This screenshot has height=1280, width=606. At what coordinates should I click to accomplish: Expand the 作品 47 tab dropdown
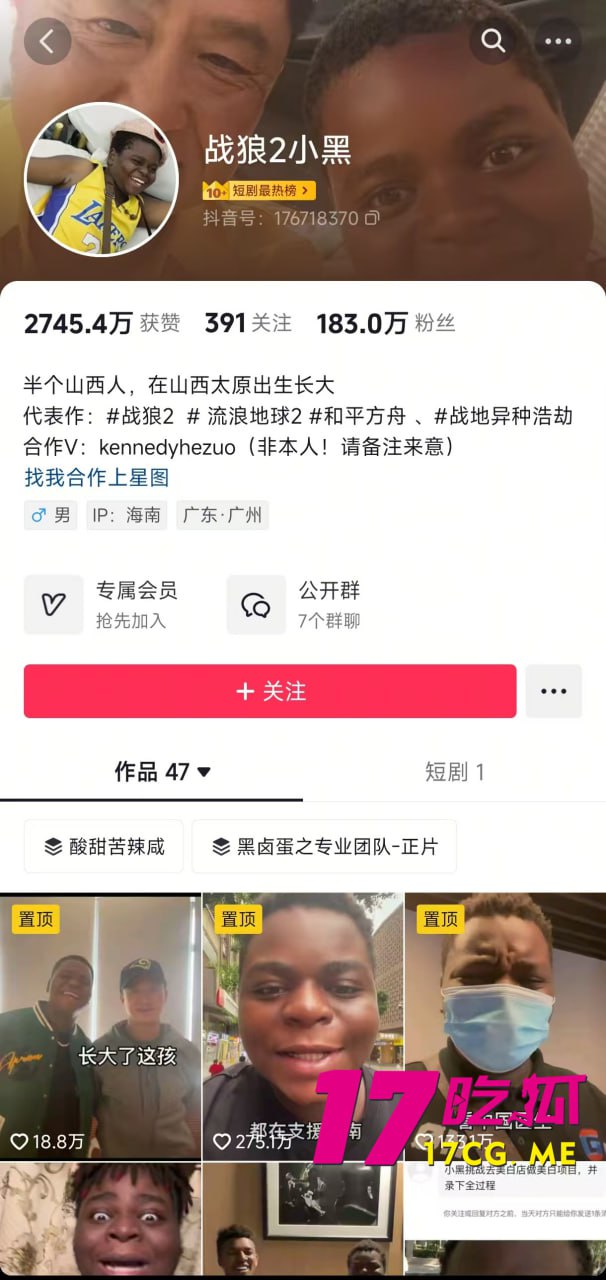[163, 772]
